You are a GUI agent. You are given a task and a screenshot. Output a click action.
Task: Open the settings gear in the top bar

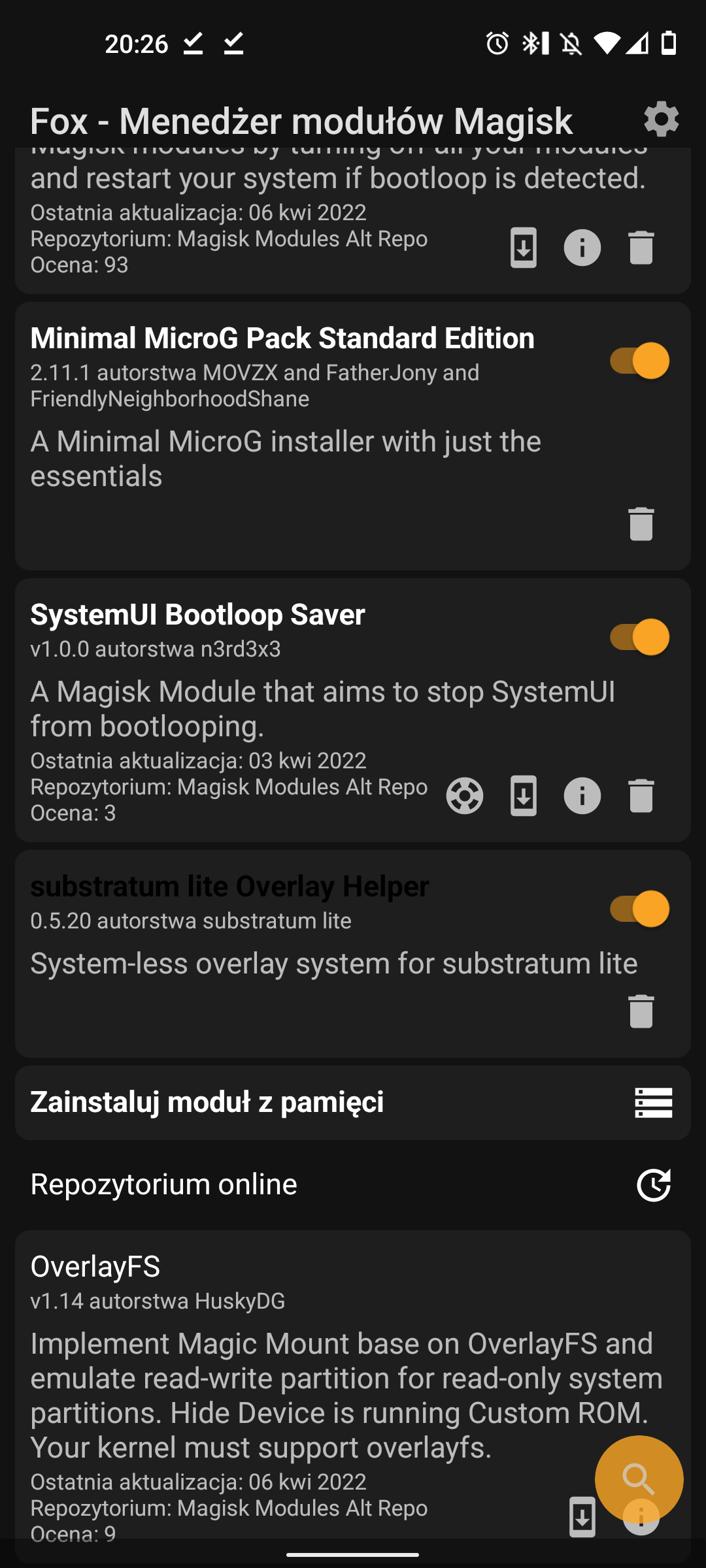click(x=662, y=120)
